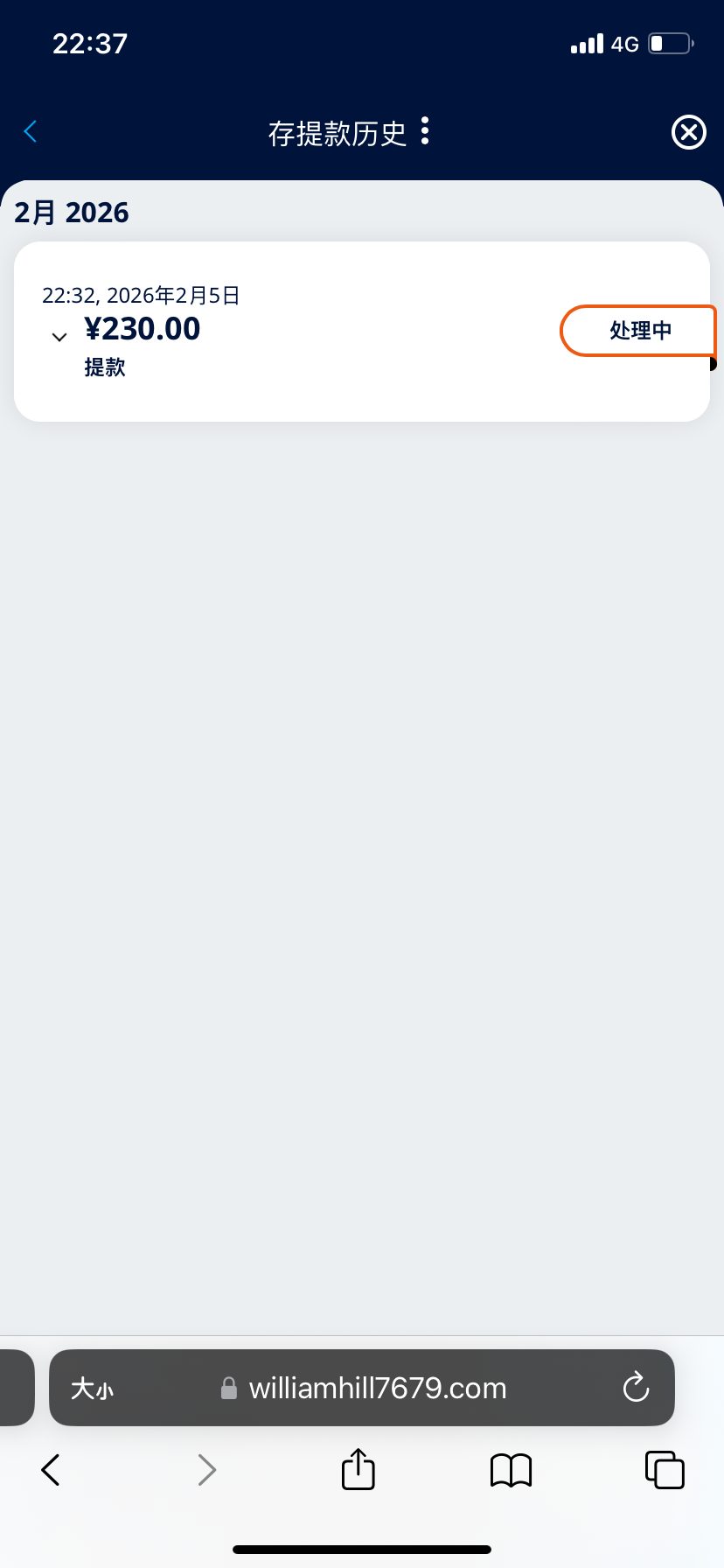
Task: Show all open Safari tabs
Action: (x=665, y=1470)
